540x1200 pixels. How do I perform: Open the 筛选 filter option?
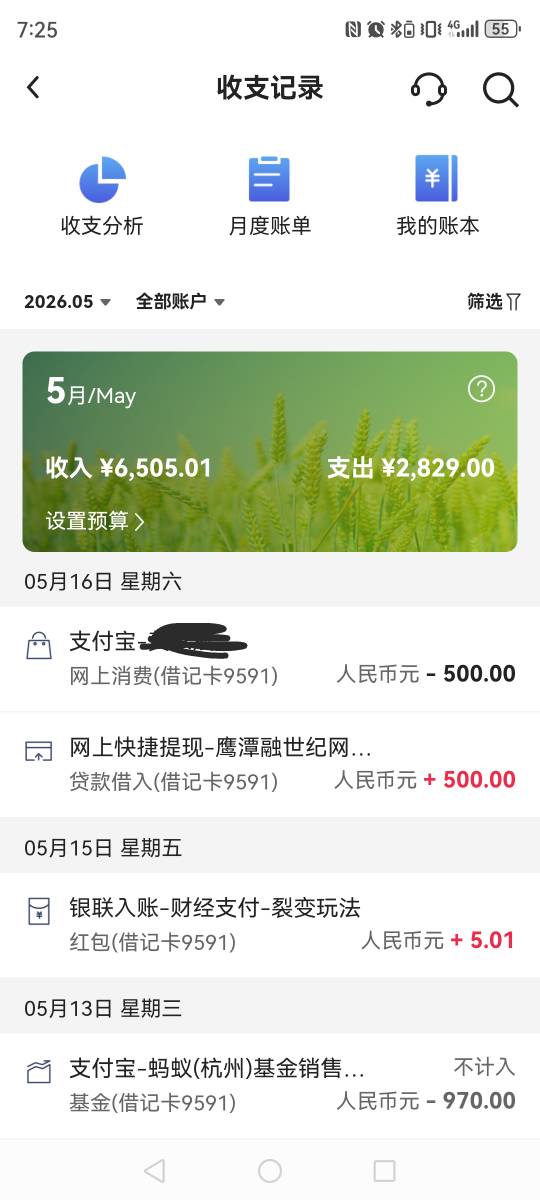(x=494, y=301)
